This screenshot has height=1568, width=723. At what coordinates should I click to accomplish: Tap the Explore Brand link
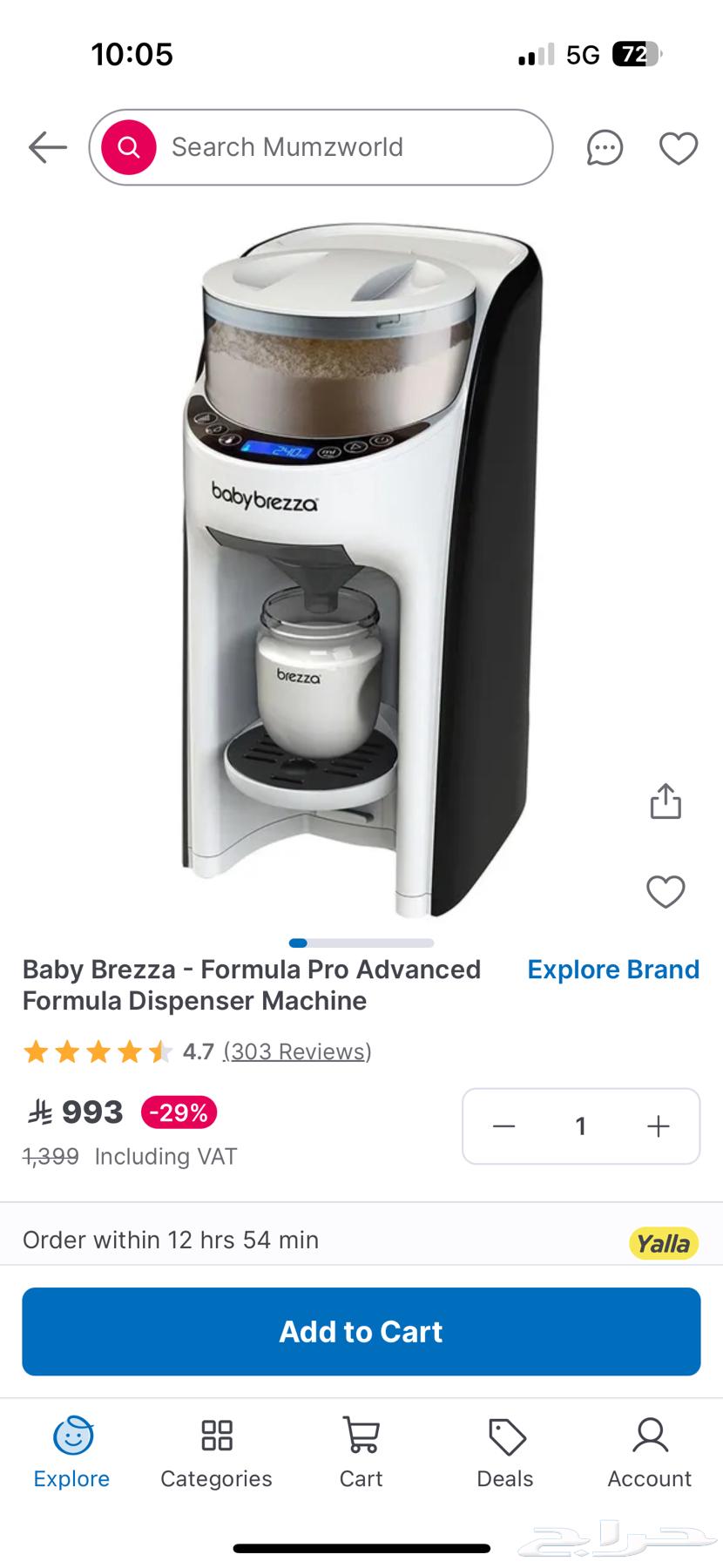tap(613, 970)
